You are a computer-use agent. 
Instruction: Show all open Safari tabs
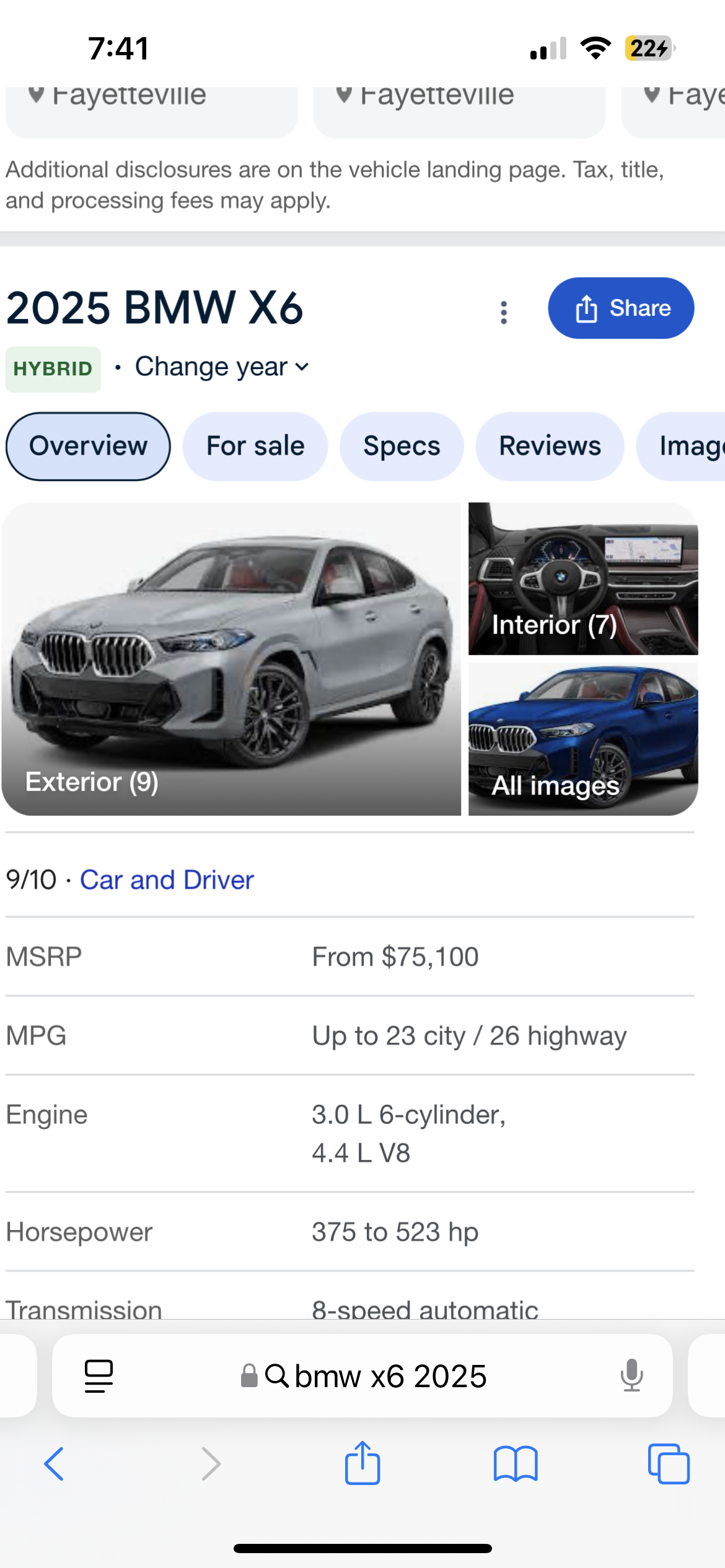668,1464
